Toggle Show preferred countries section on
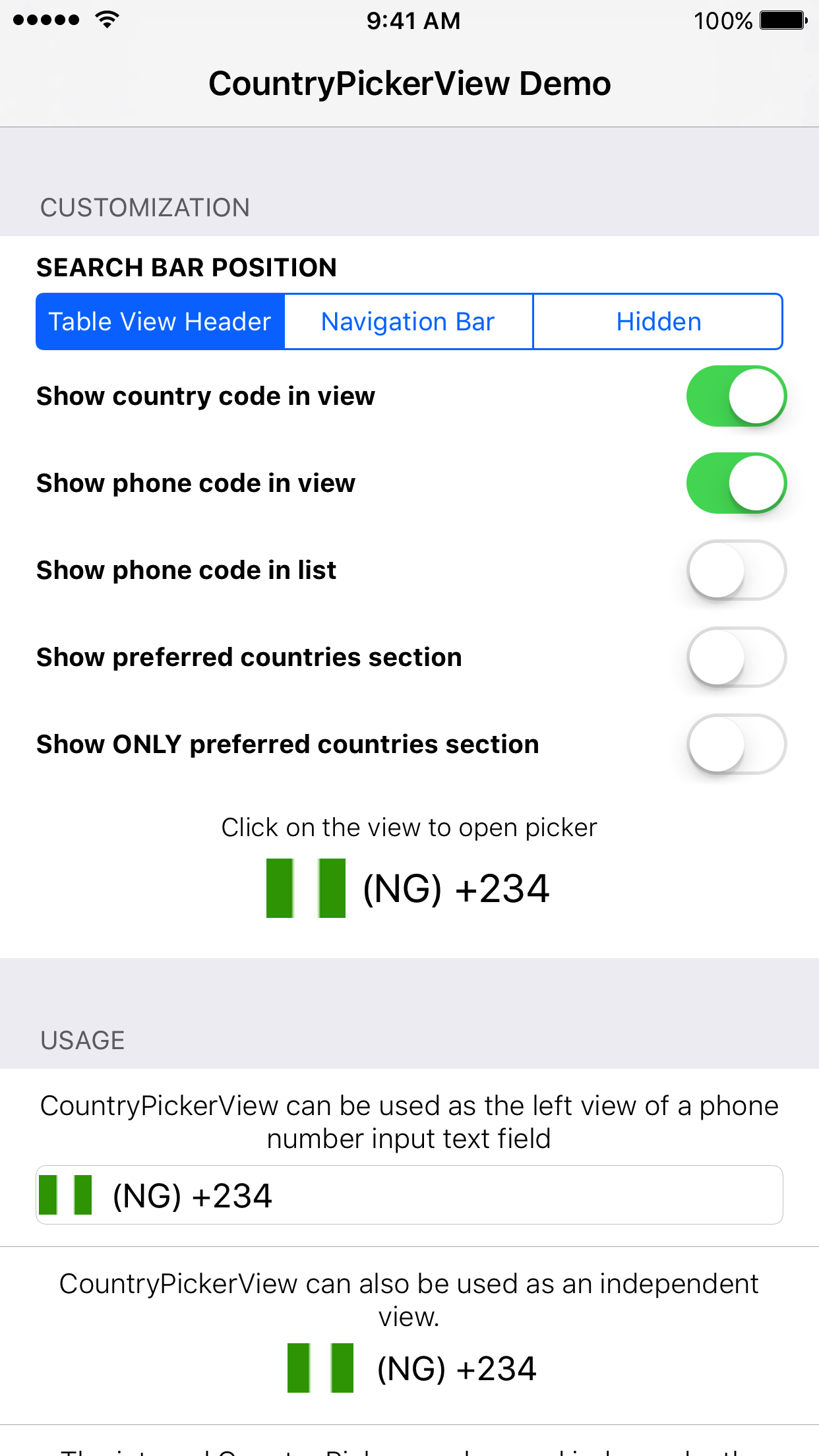Image resolution: width=819 pixels, height=1456 pixels. click(x=736, y=657)
